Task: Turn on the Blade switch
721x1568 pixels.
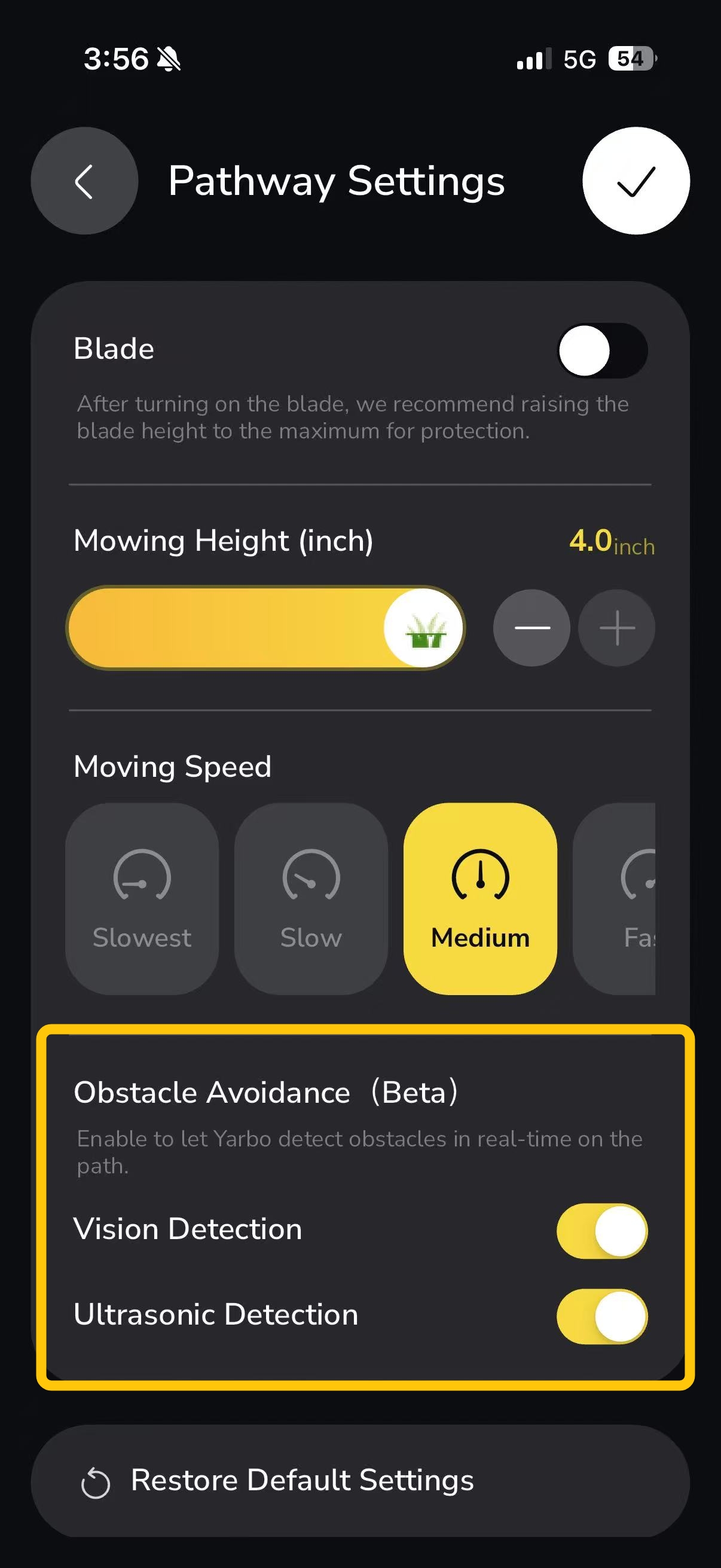Action: click(x=602, y=350)
